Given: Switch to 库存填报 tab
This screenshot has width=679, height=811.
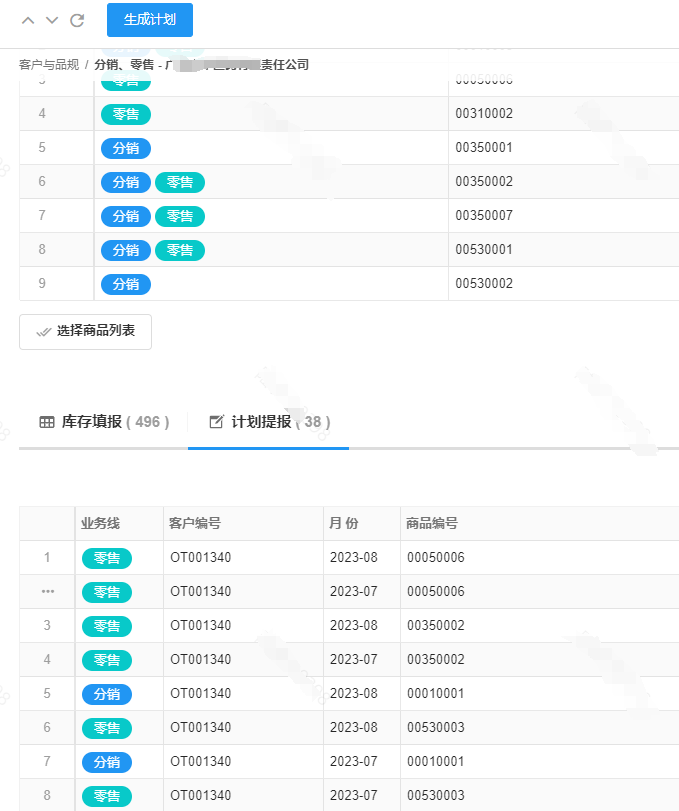Looking at the screenshot, I should (104, 422).
